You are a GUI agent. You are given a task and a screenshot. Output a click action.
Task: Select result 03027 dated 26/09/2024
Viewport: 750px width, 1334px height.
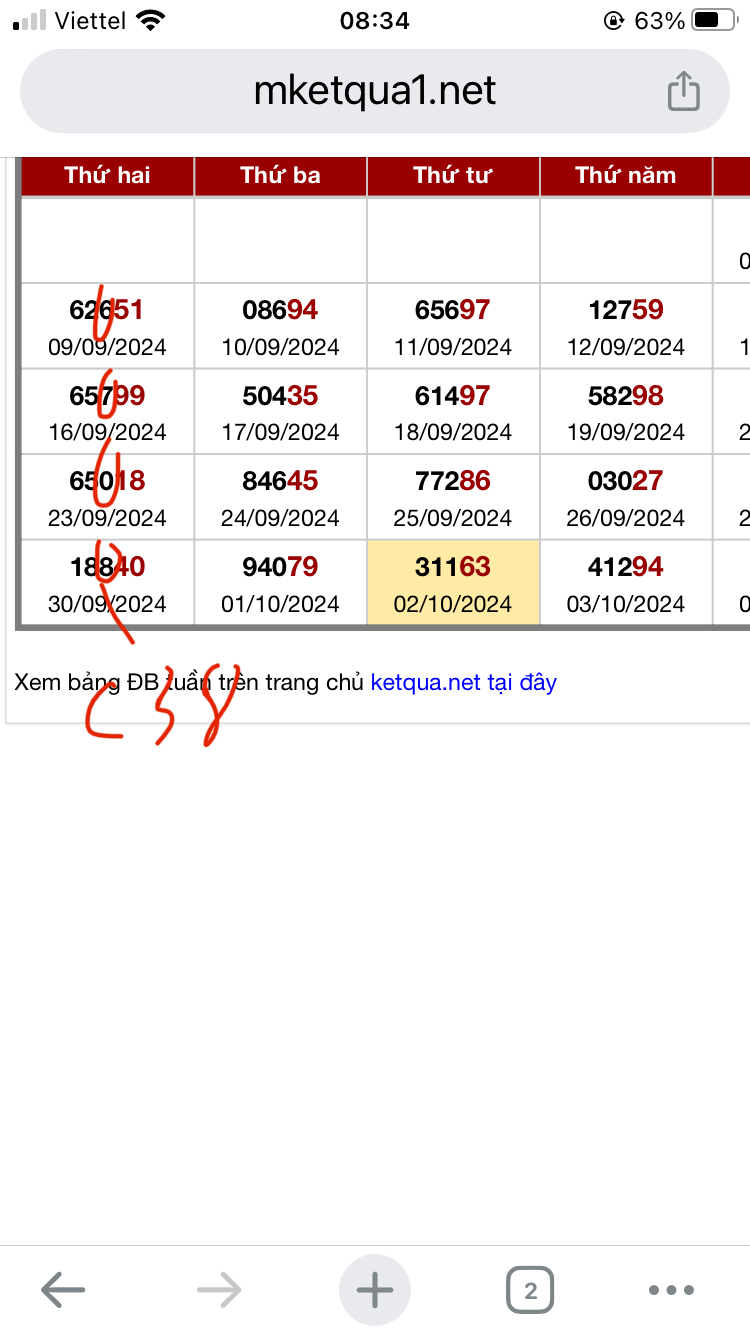pyautogui.click(x=626, y=480)
